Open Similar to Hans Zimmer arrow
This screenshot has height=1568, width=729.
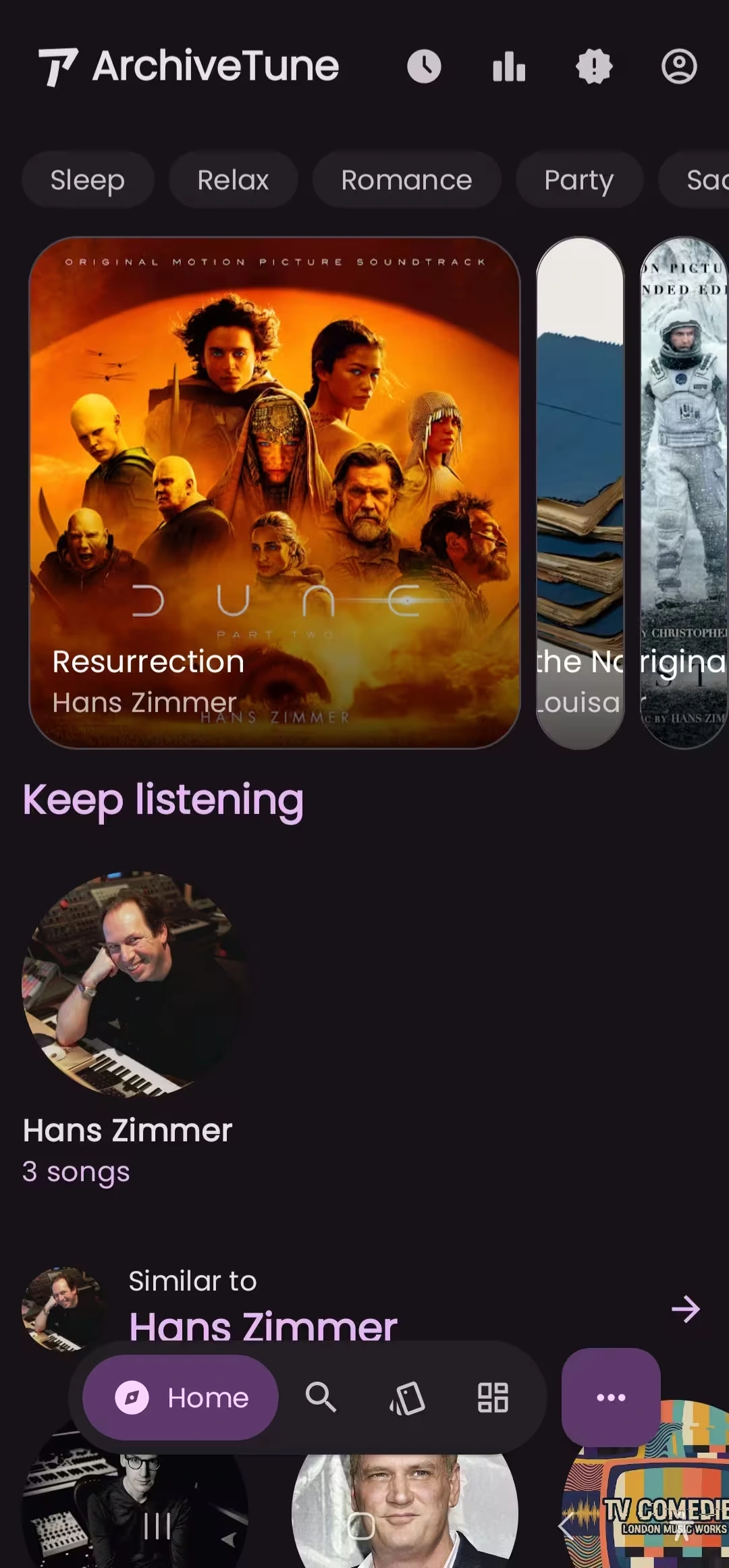(685, 1309)
